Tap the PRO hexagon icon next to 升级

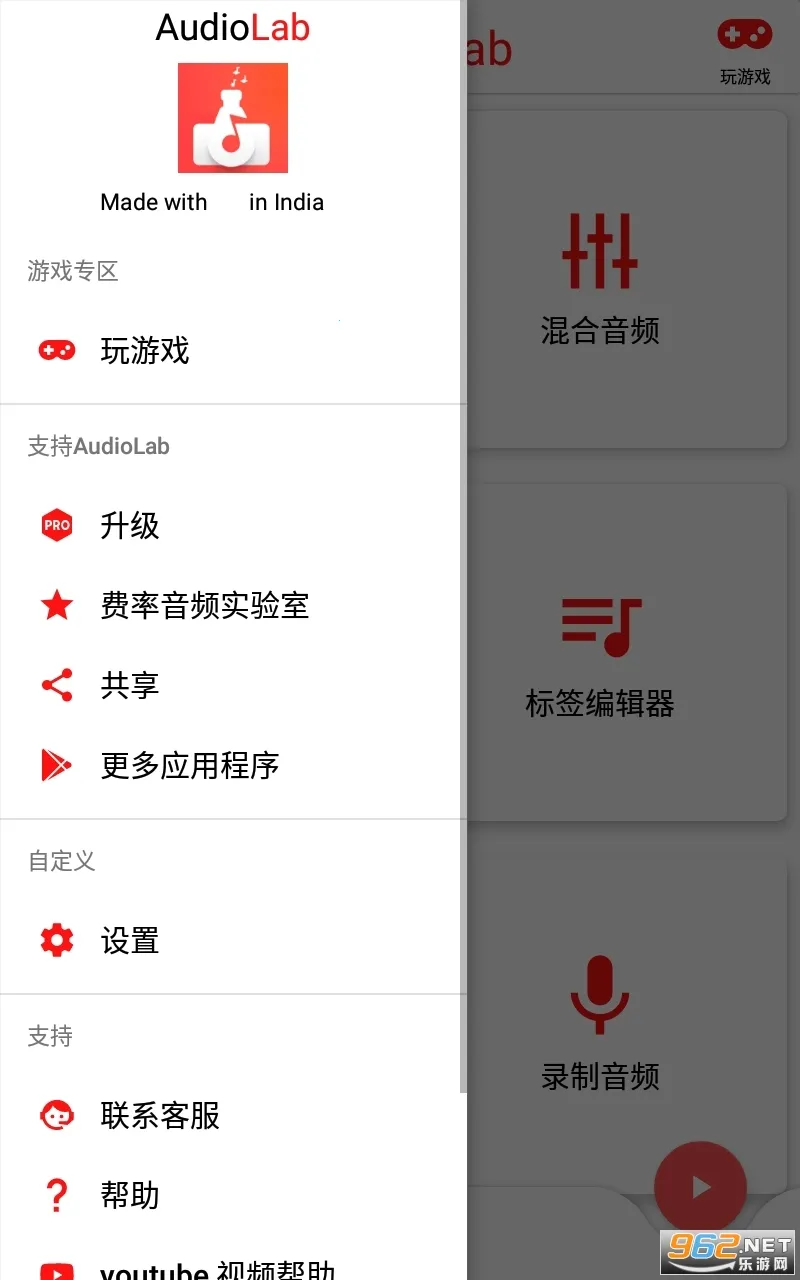tap(56, 525)
